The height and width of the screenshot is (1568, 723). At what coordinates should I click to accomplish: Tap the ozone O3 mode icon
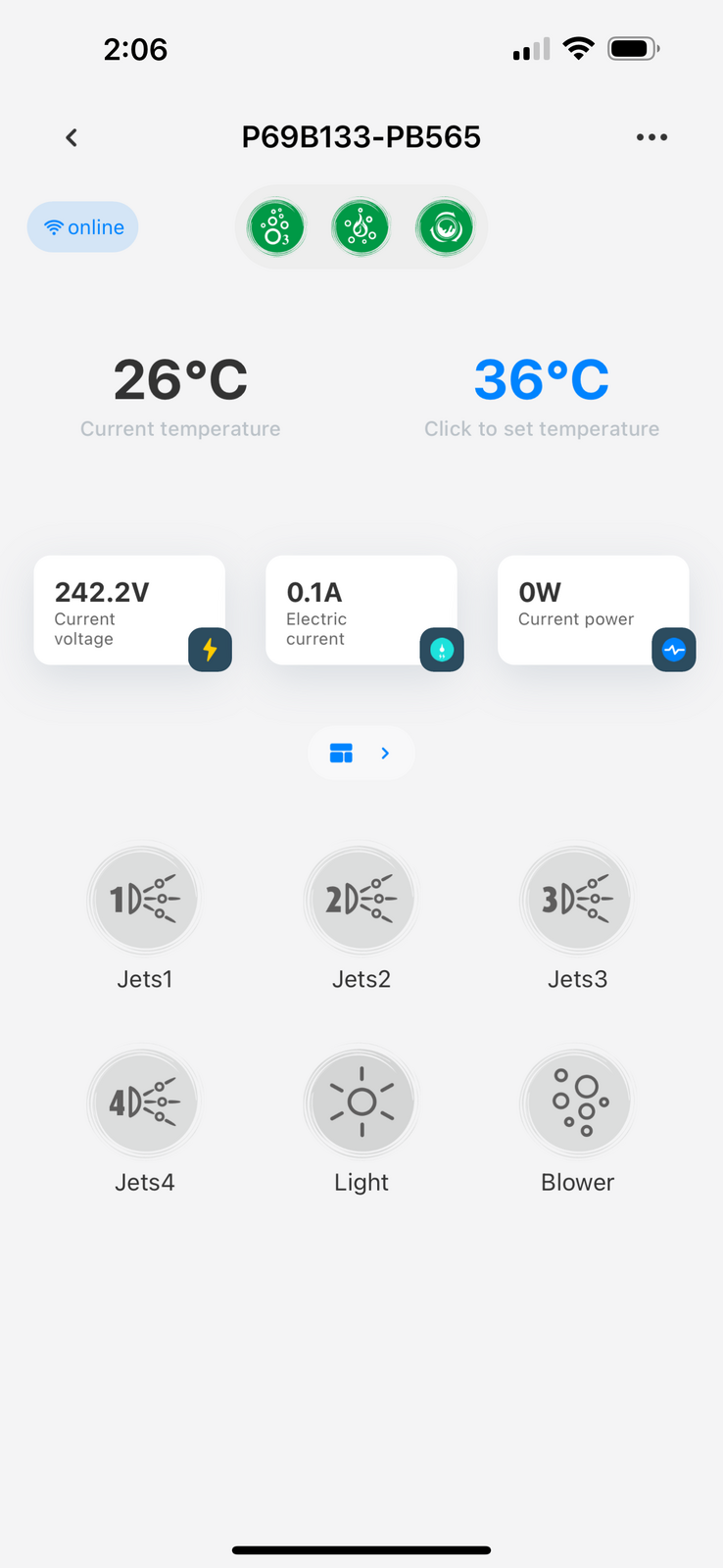coord(276,227)
